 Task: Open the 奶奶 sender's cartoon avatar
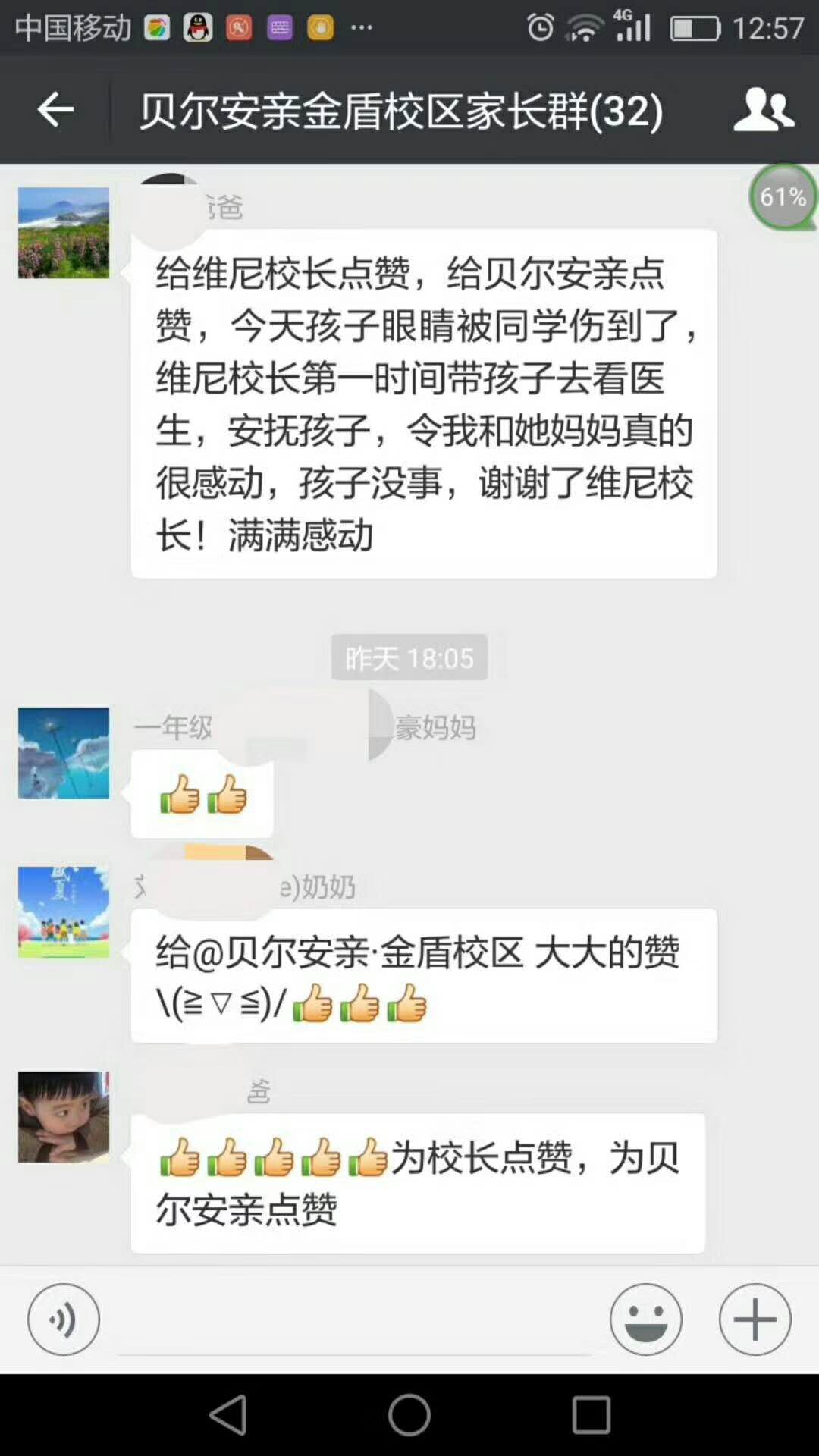(x=64, y=912)
